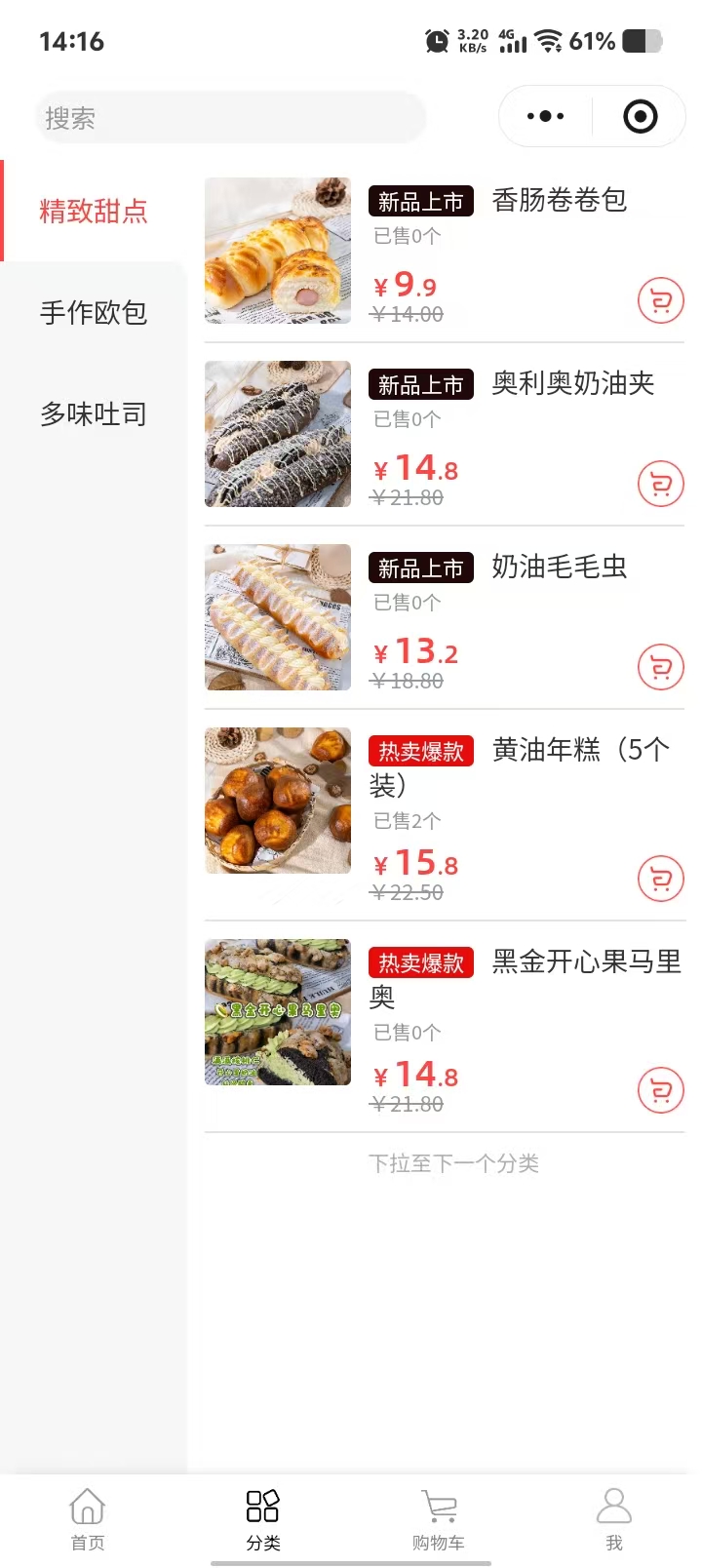Close the mini program with the circle icon
Viewport: 702px width, 1568px height.
pyautogui.click(x=640, y=117)
